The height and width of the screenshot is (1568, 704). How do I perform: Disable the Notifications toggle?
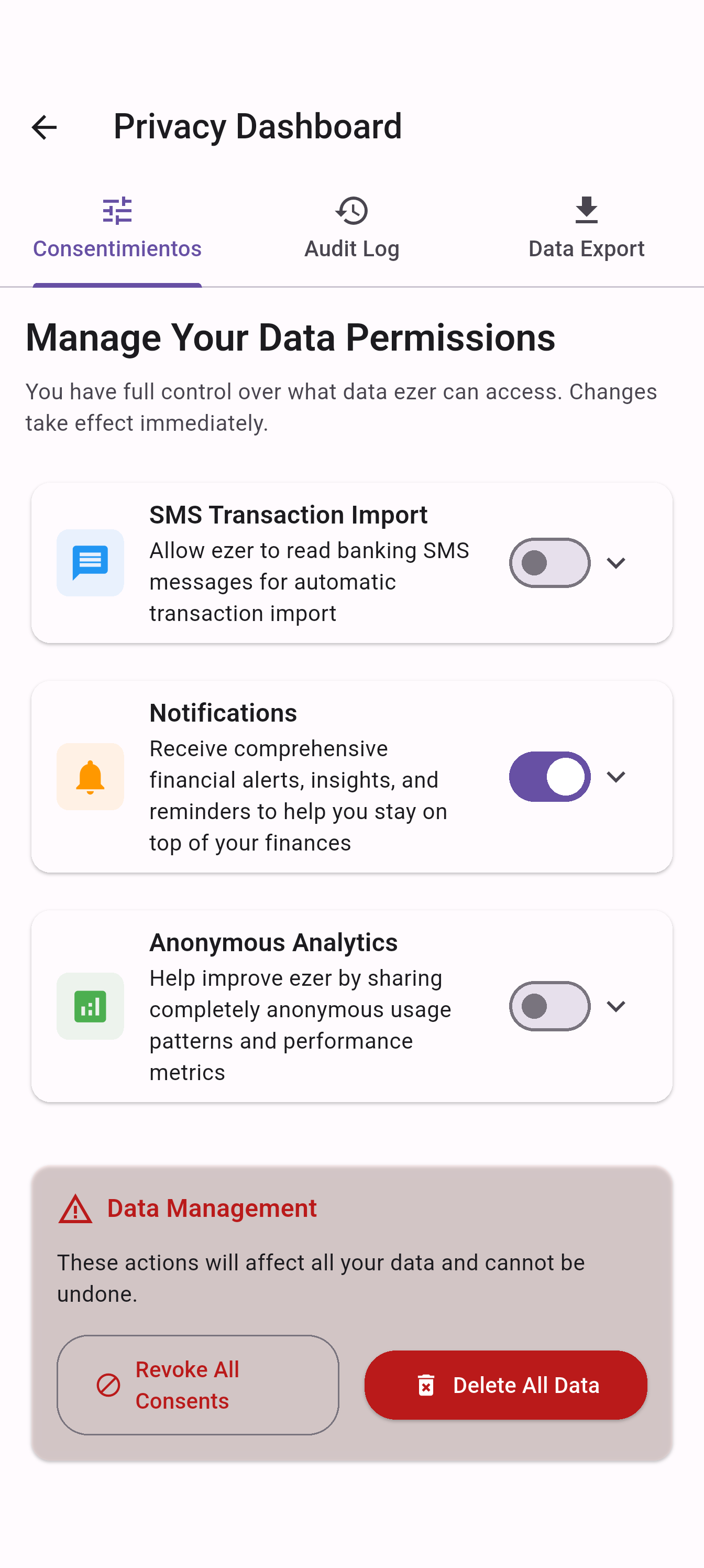coord(549,777)
